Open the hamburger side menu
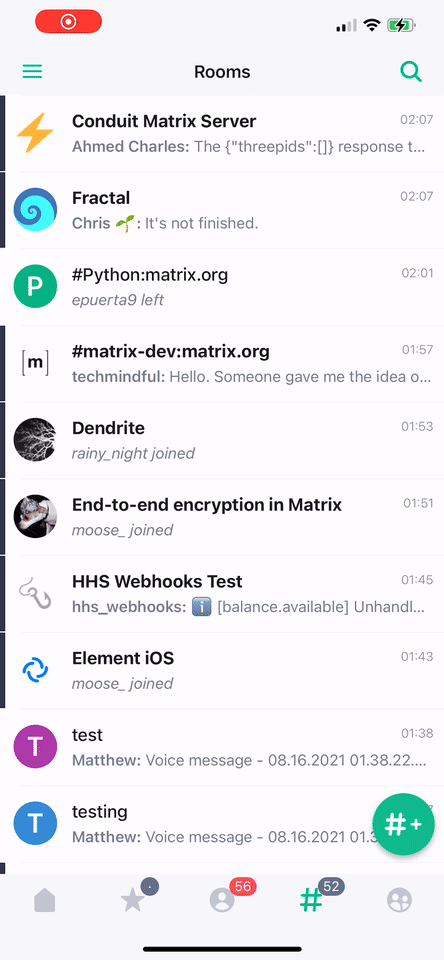444x960 pixels. click(x=32, y=72)
